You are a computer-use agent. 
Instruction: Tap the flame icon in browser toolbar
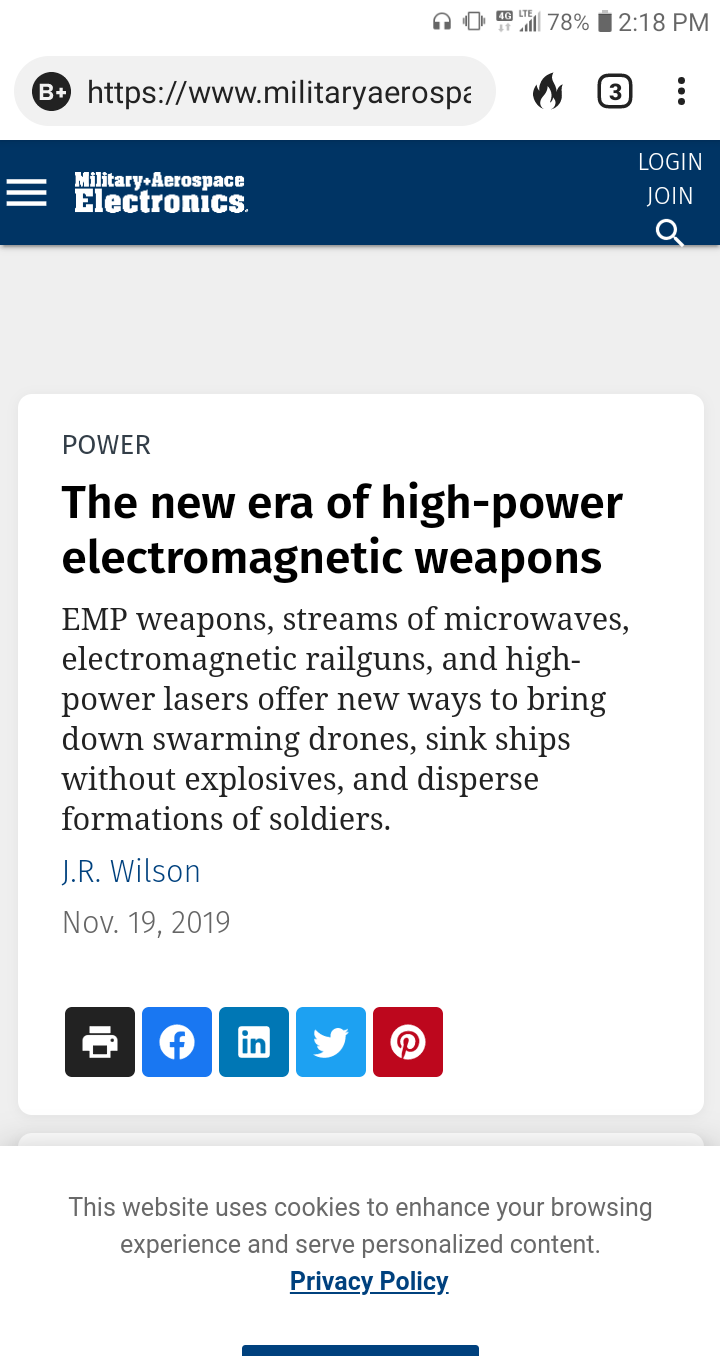point(547,92)
